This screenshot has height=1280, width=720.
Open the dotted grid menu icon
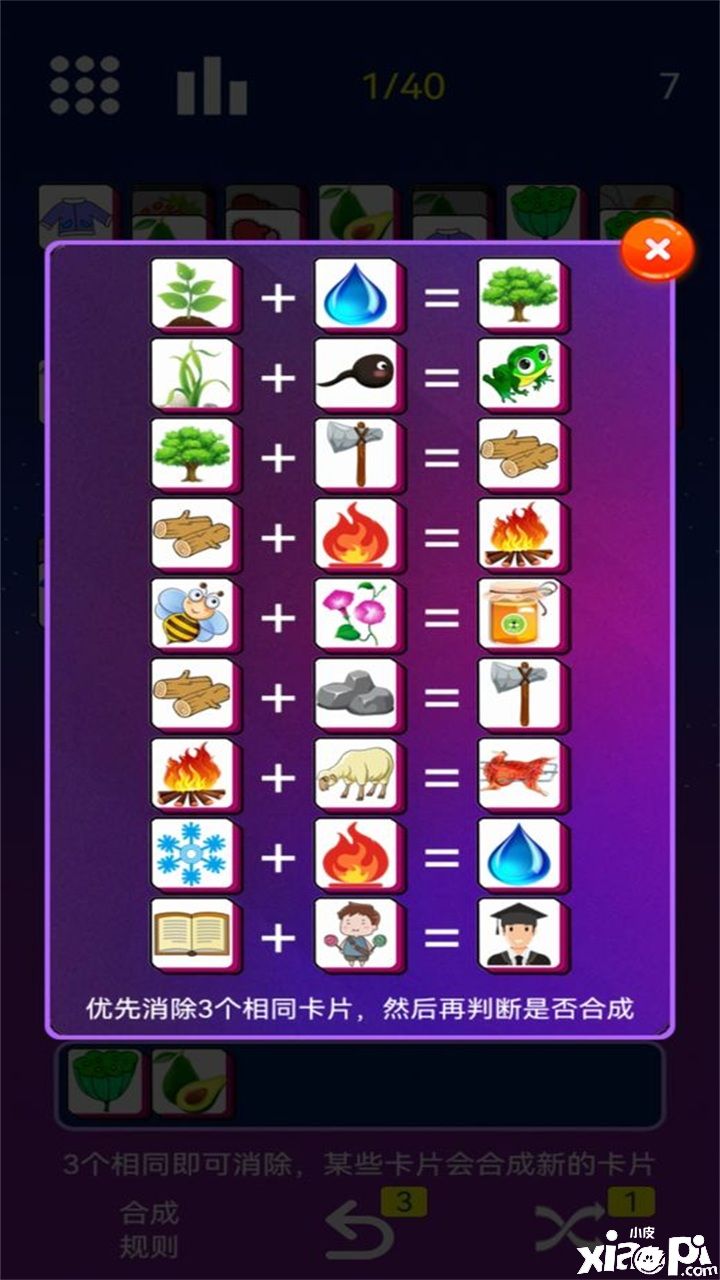pos(85,85)
